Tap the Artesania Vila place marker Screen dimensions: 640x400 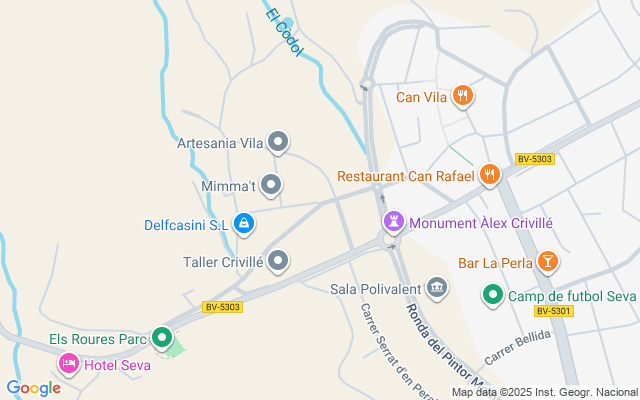click(x=278, y=142)
